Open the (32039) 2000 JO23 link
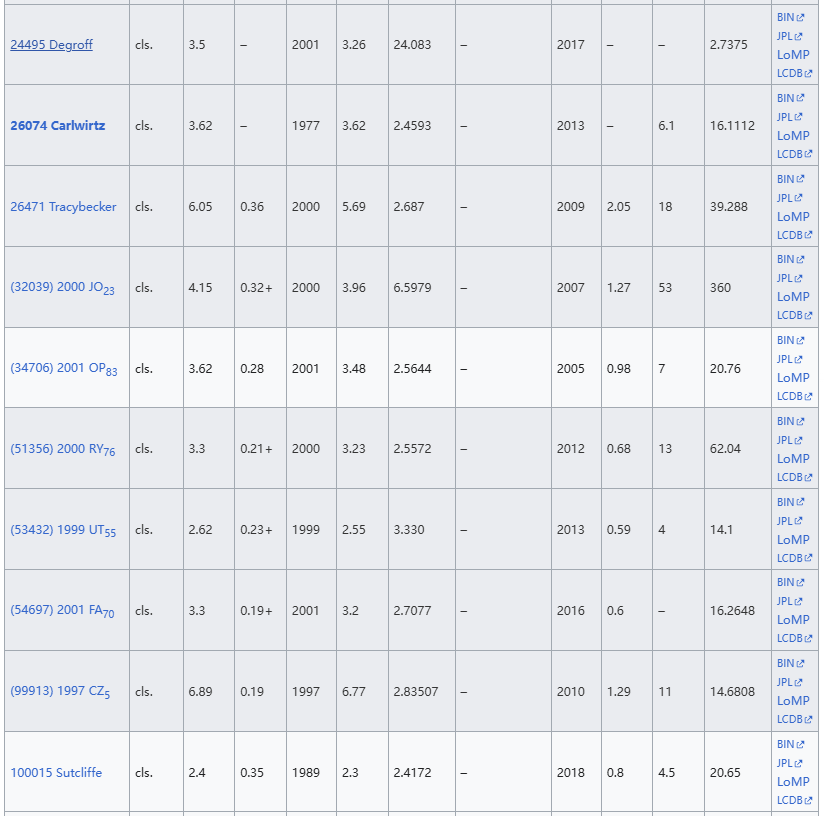This screenshot has height=816, width=824. click(x=62, y=288)
